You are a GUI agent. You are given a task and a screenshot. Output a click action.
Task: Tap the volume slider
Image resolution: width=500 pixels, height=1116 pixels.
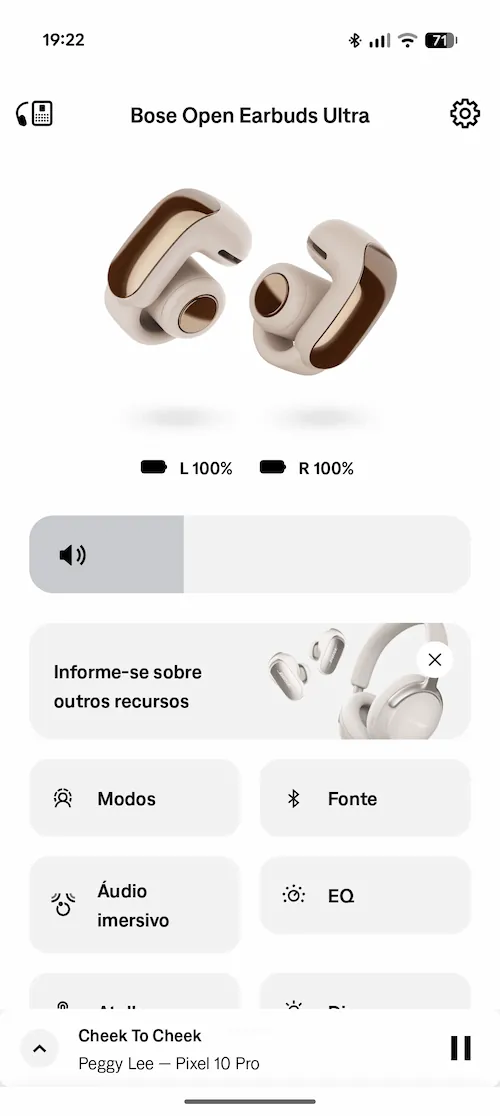tap(250, 554)
